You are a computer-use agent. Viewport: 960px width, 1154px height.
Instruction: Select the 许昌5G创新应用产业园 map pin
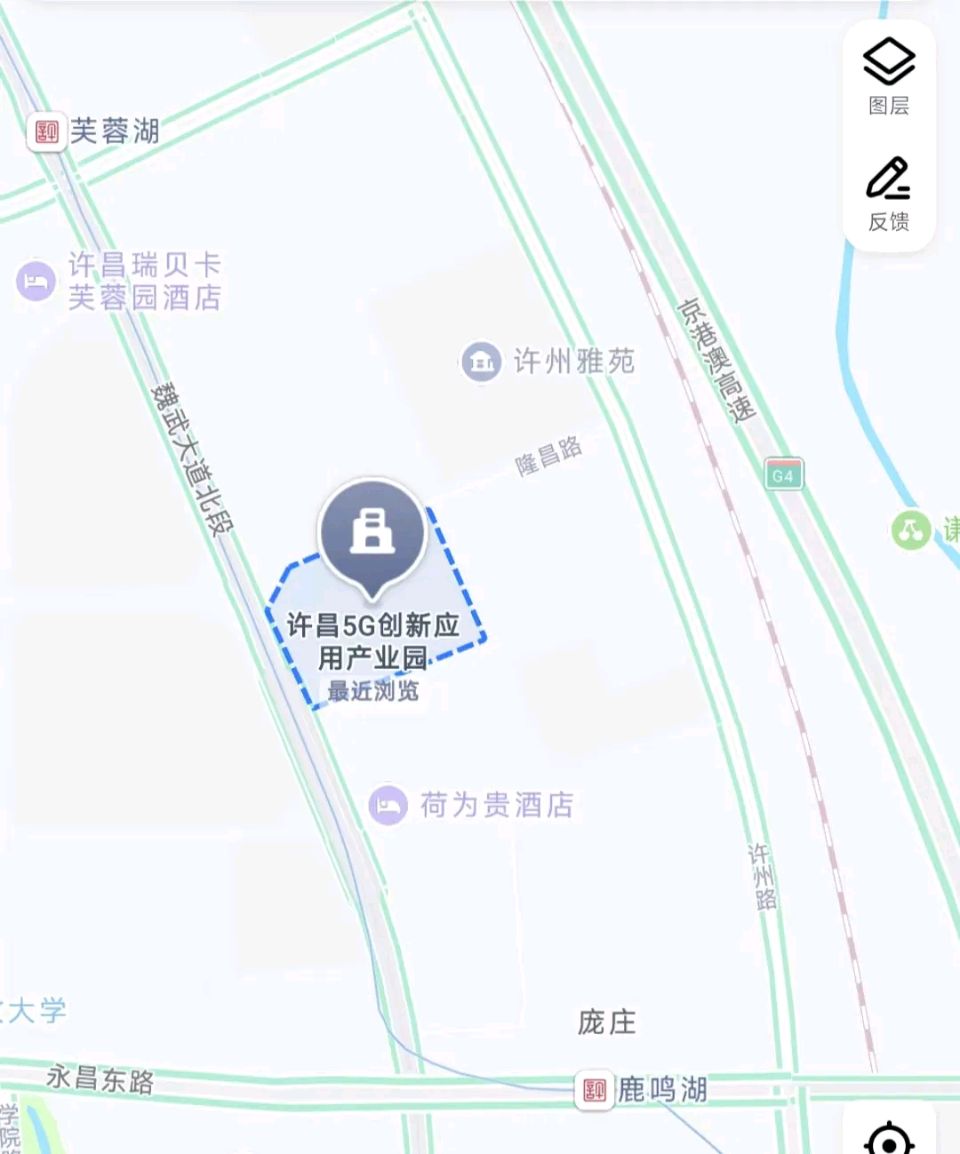pyautogui.click(x=372, y=535)
